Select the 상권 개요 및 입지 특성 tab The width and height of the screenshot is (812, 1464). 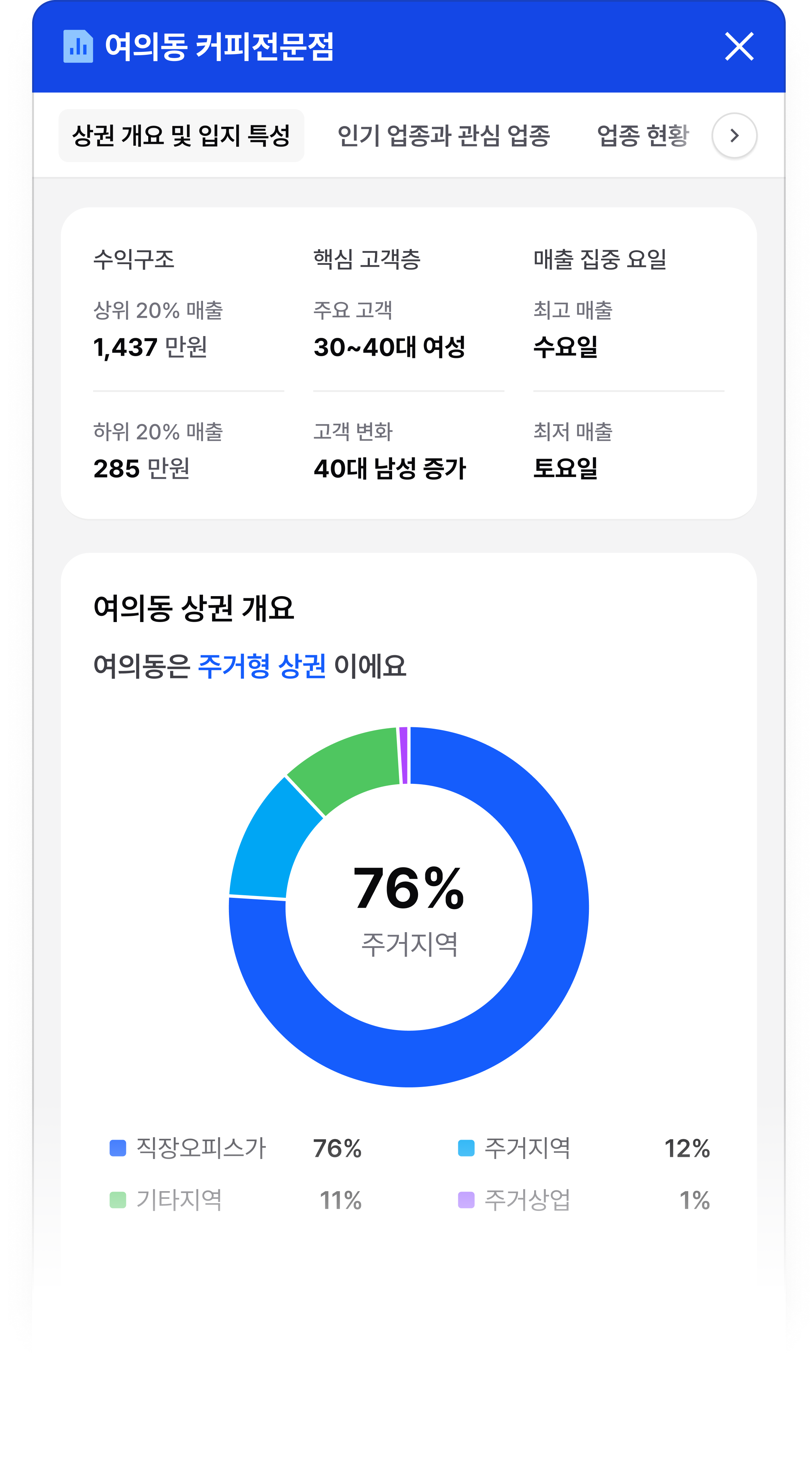click(181, 136)
